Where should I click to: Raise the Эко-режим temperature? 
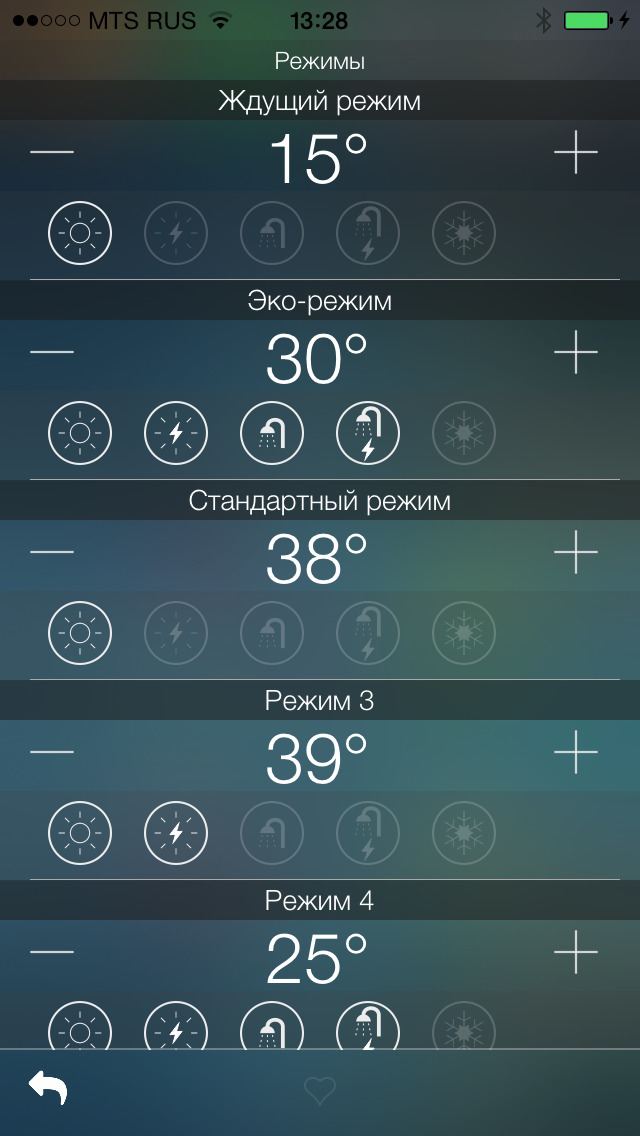(575, 352)
